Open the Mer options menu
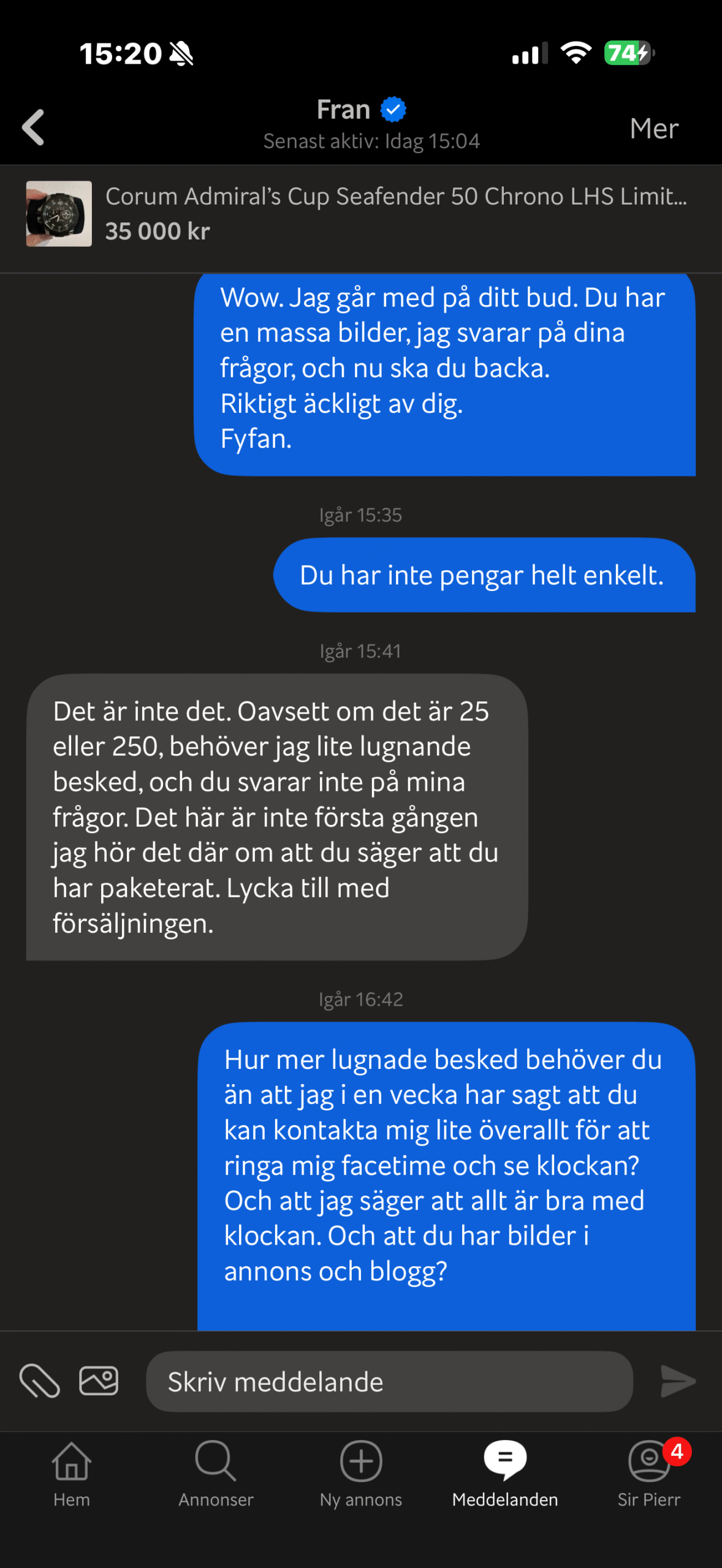The width and height of the screenshot is (722, 1568). 653,129
